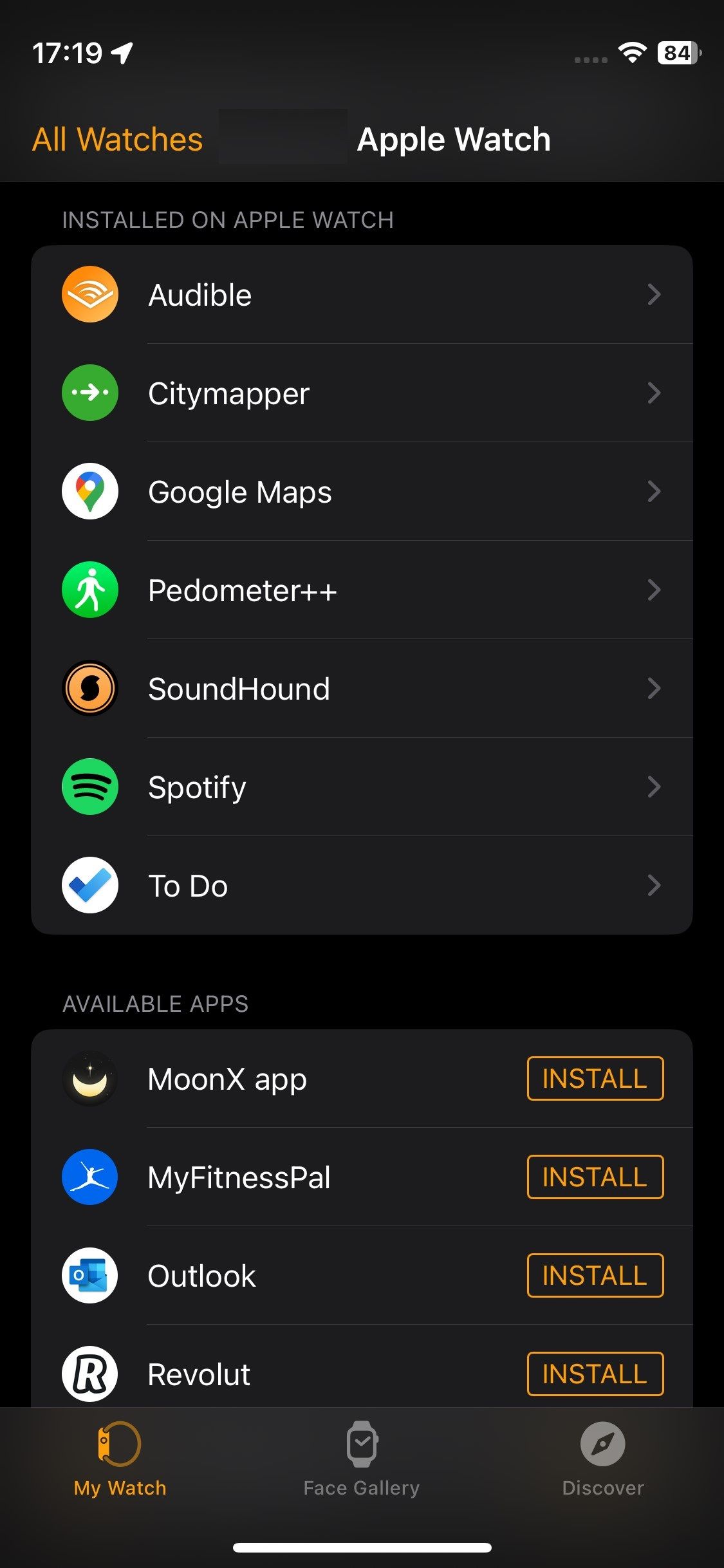Tap the MyFitnessPal app icon

(90, 1177)
